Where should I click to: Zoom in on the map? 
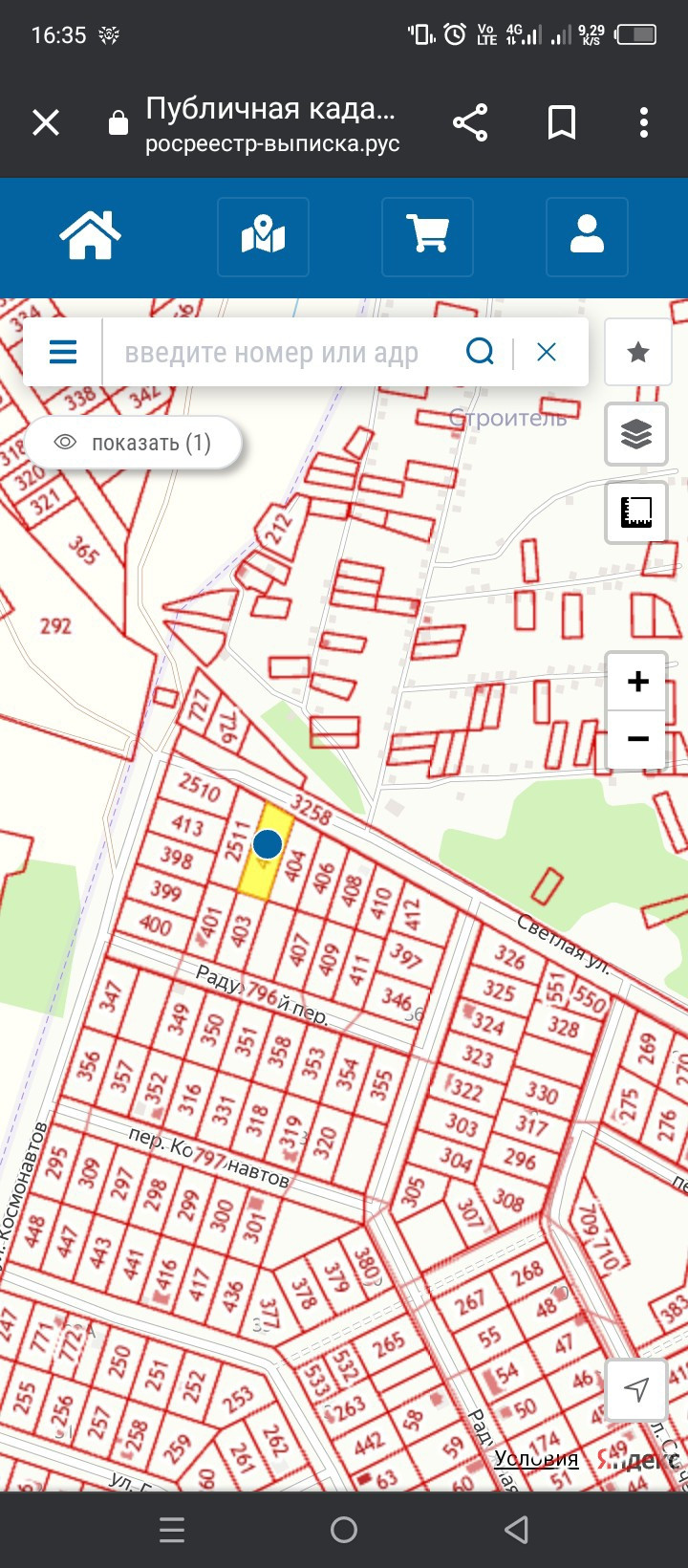click(x=637, y=682)
